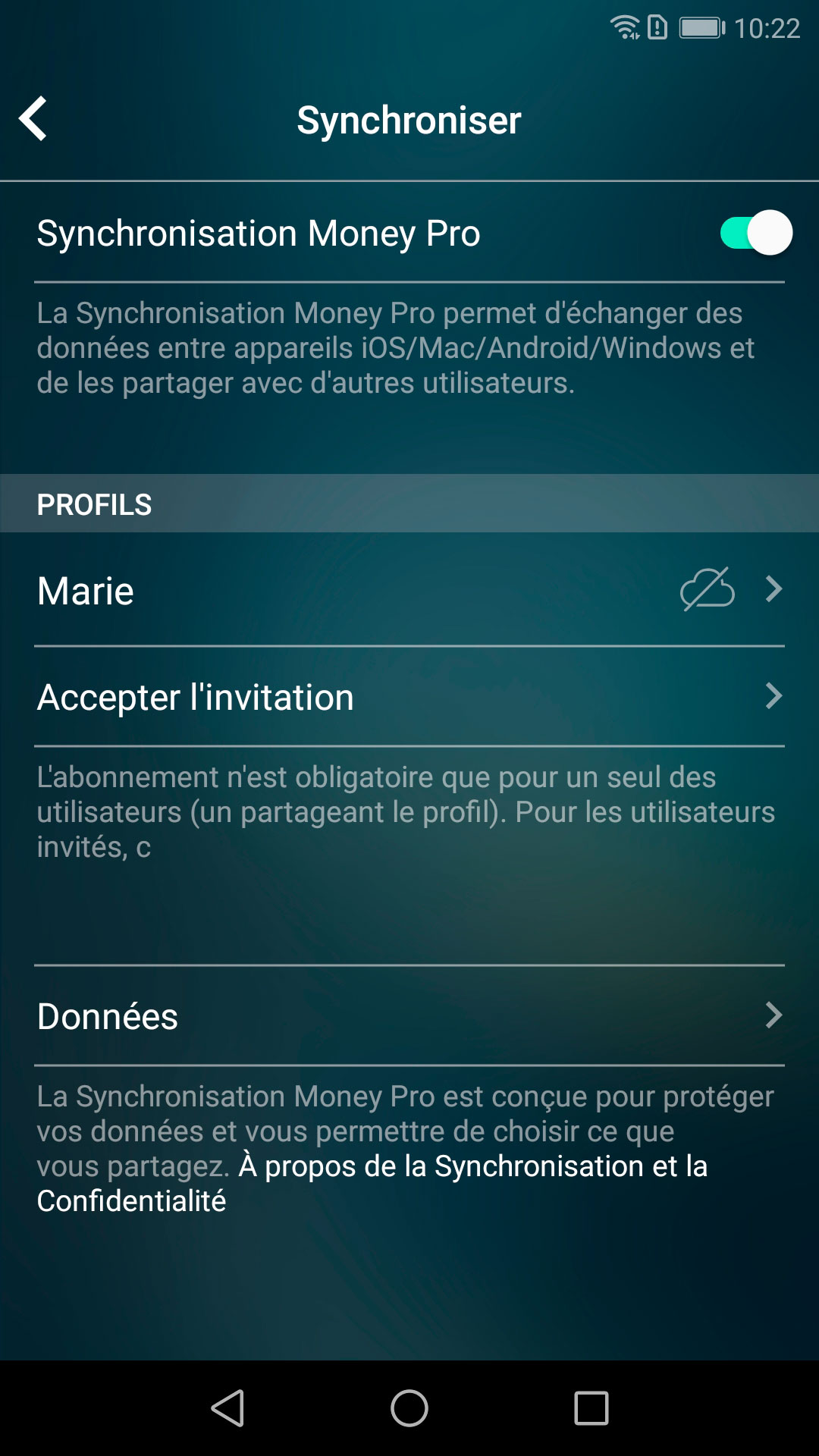The image size is (819, 1456).
Task: Open the Marie profile
Action: 409,591
